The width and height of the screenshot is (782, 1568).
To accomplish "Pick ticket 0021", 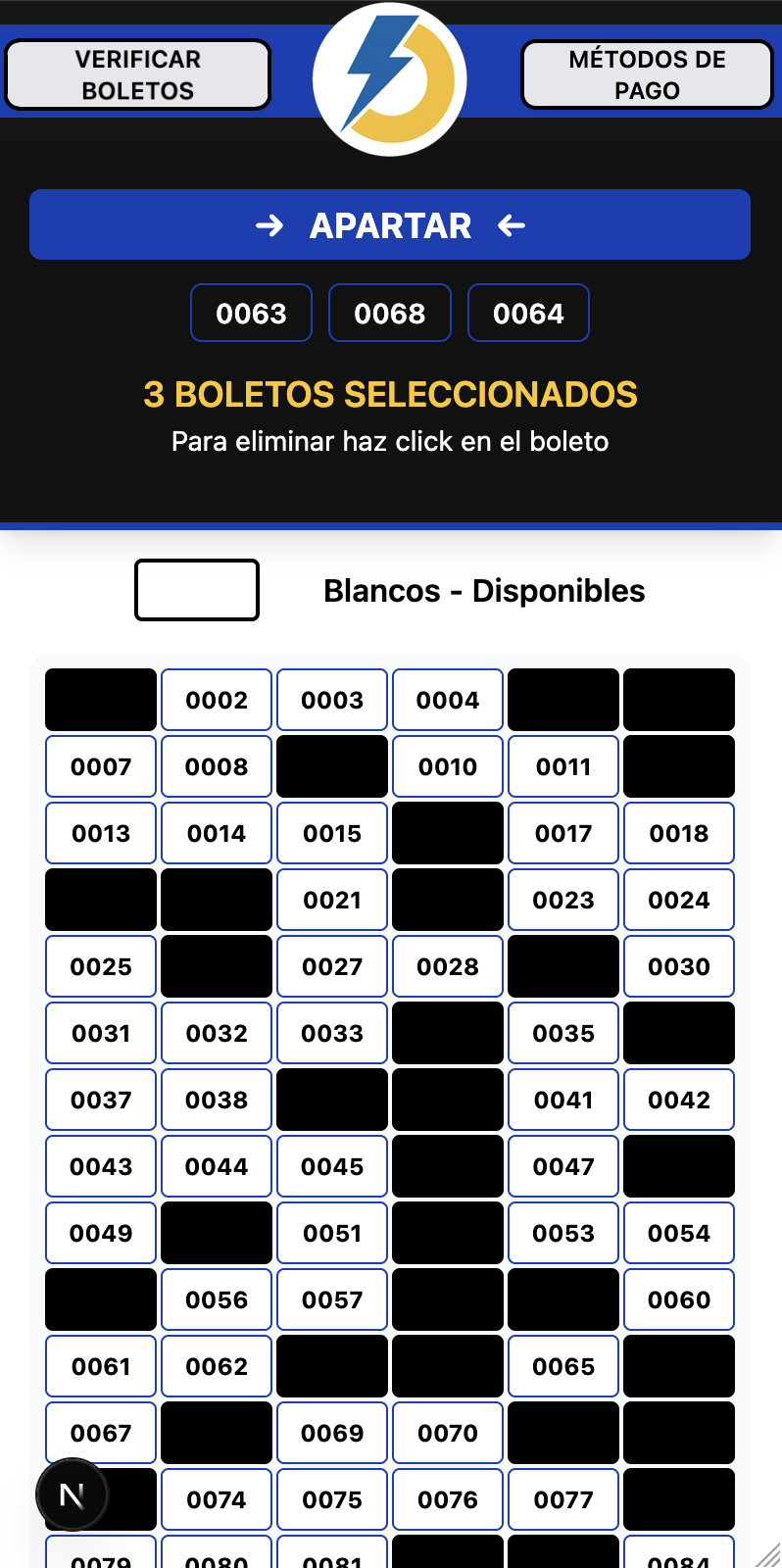I will click(332, 900).
